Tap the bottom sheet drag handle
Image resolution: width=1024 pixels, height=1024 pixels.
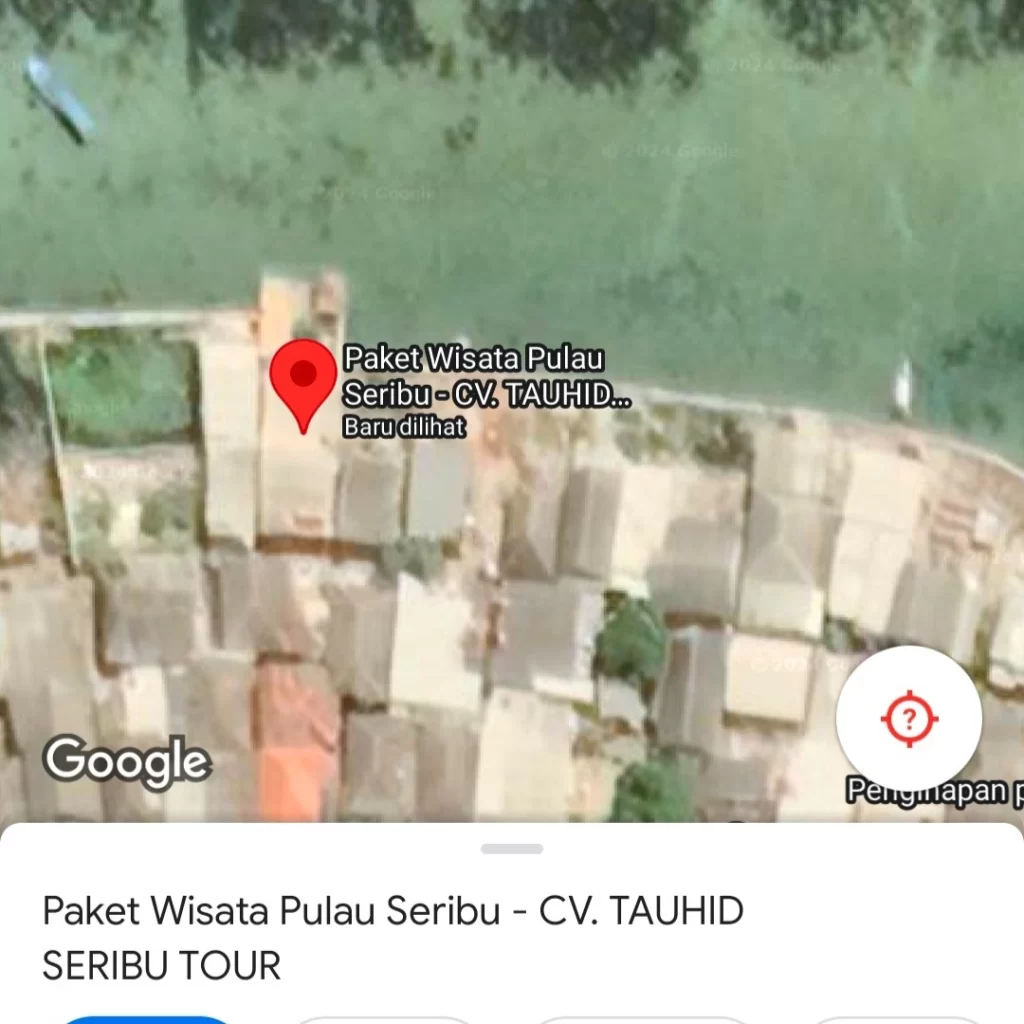pyautogui.click(x=511, y=849)
